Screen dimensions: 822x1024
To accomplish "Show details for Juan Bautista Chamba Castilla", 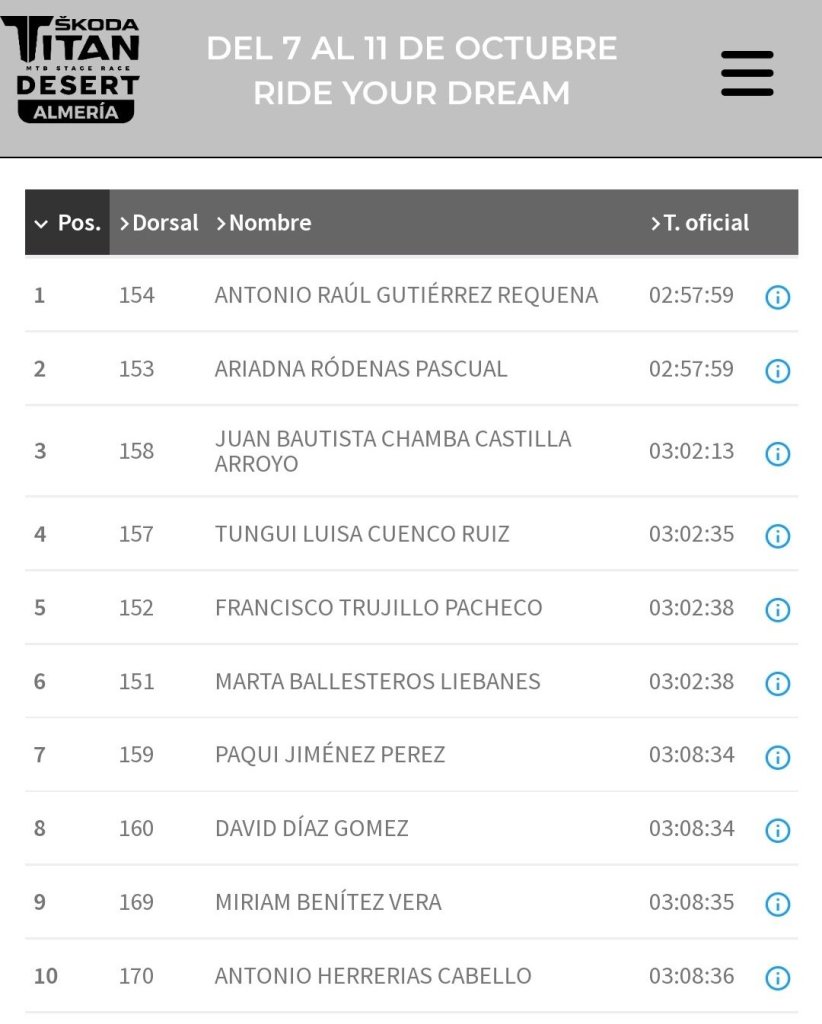I will tap(777, 454).
